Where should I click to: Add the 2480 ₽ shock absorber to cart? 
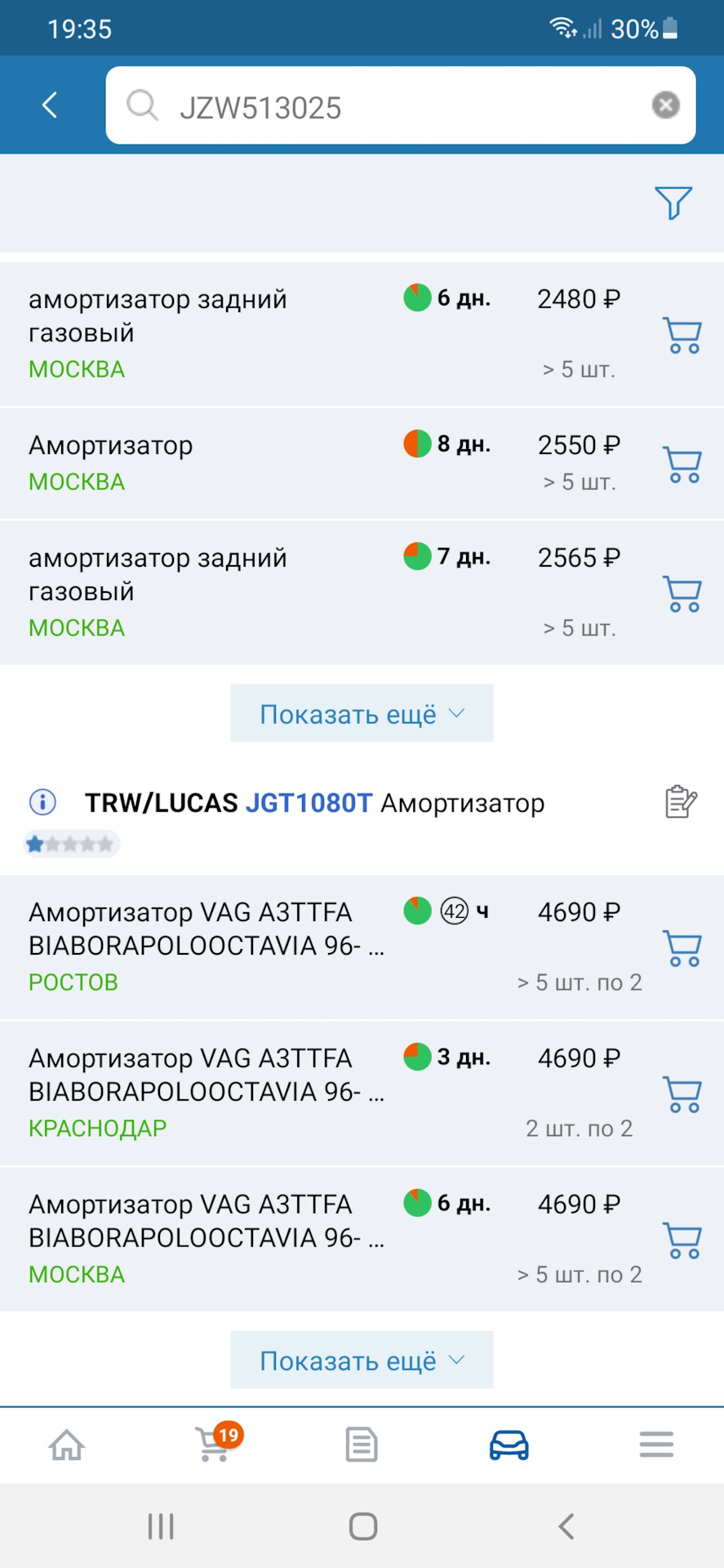(682, 335)
